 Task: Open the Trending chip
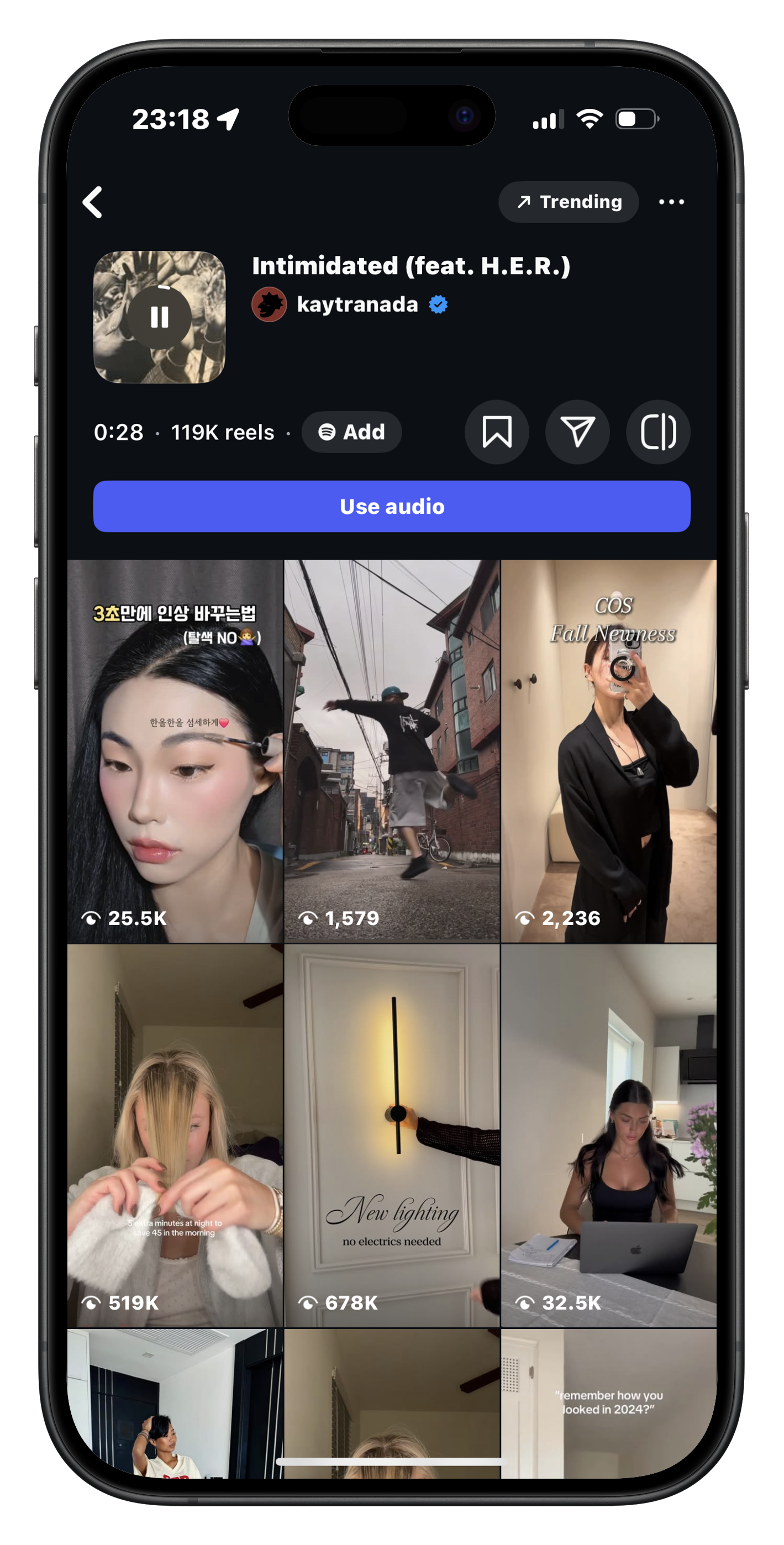point(568,202)
